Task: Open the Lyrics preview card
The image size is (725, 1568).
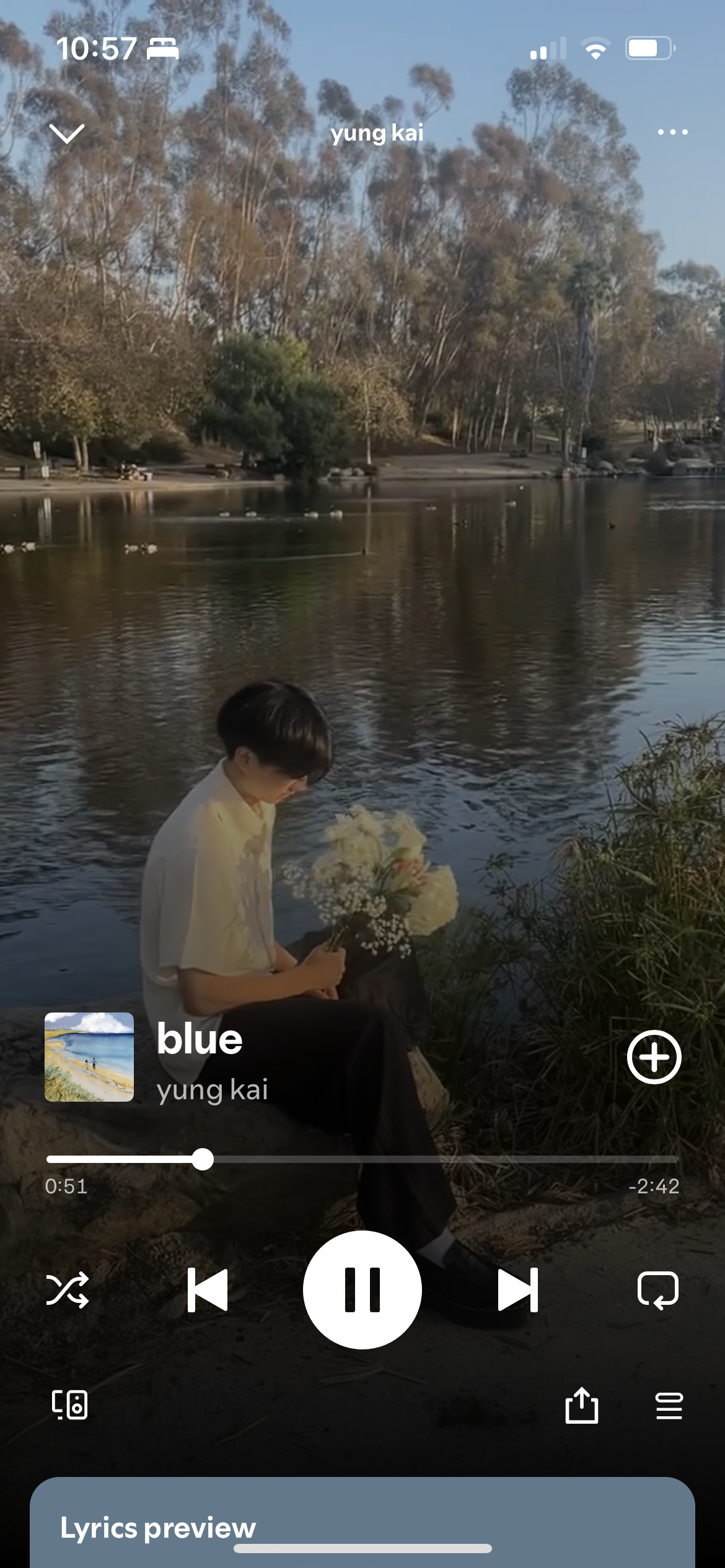Action: coord(362,1527)
